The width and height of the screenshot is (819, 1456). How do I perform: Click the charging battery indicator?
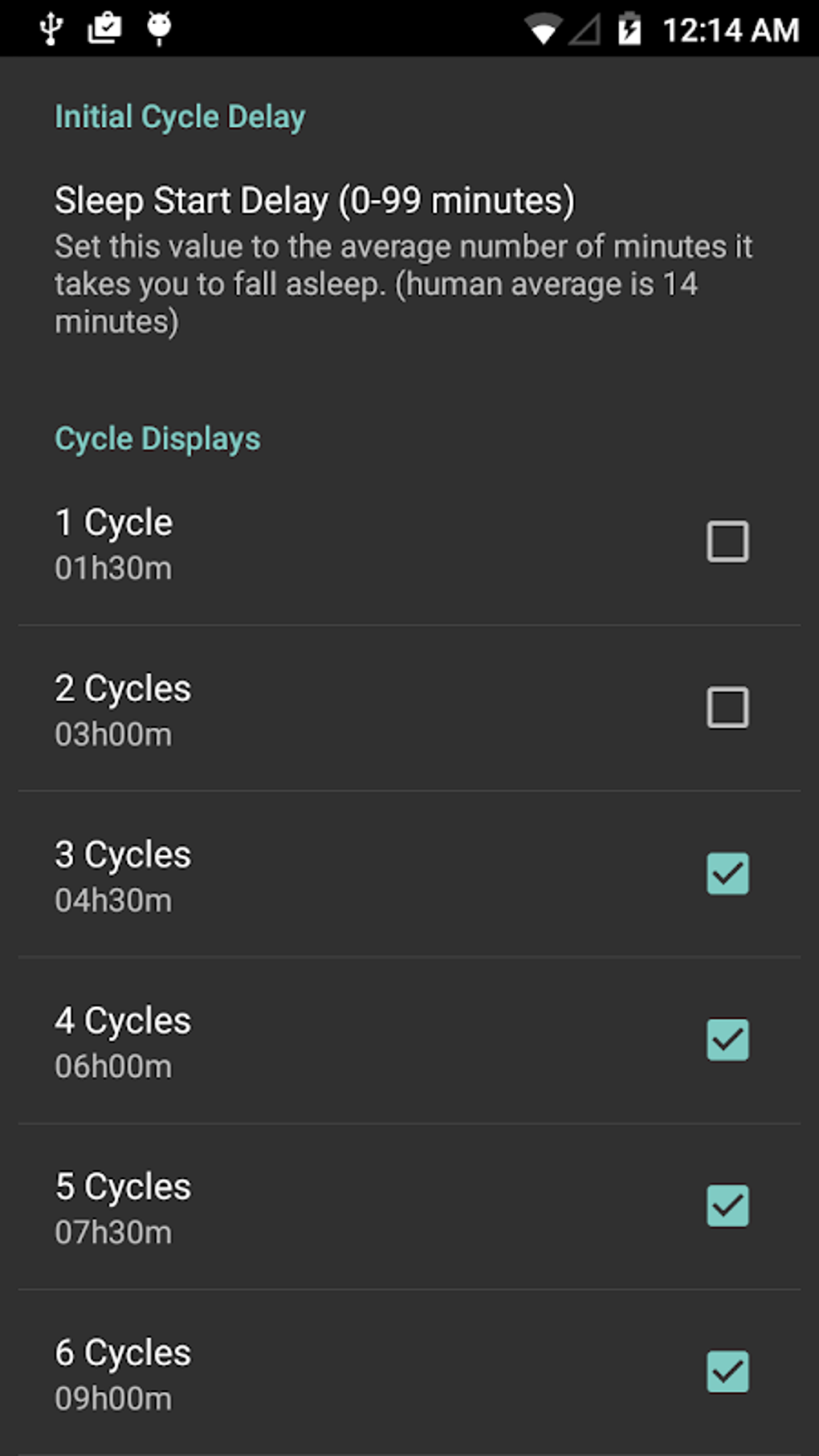click(x=631, y=27)
